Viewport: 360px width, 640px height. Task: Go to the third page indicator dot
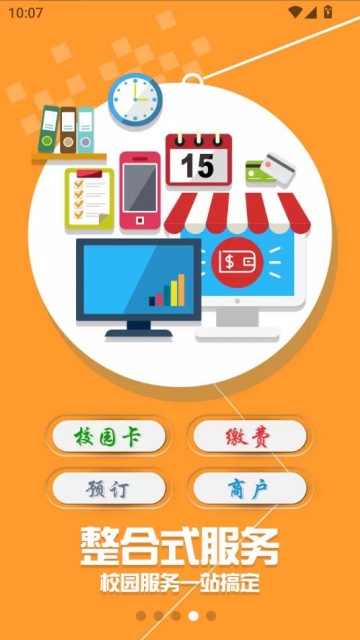[176, 616]
